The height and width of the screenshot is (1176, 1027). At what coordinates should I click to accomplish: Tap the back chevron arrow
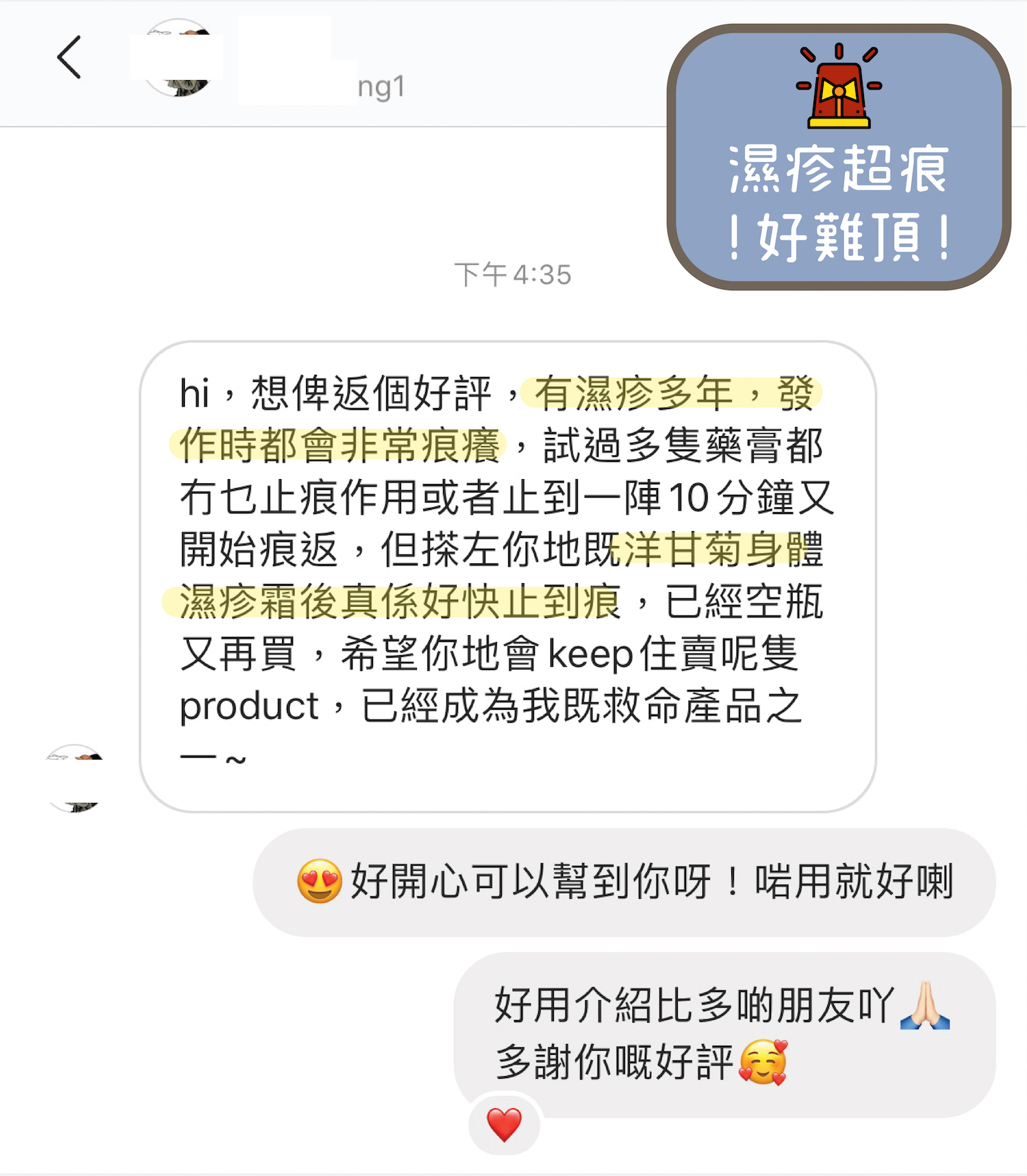[68, 58]
